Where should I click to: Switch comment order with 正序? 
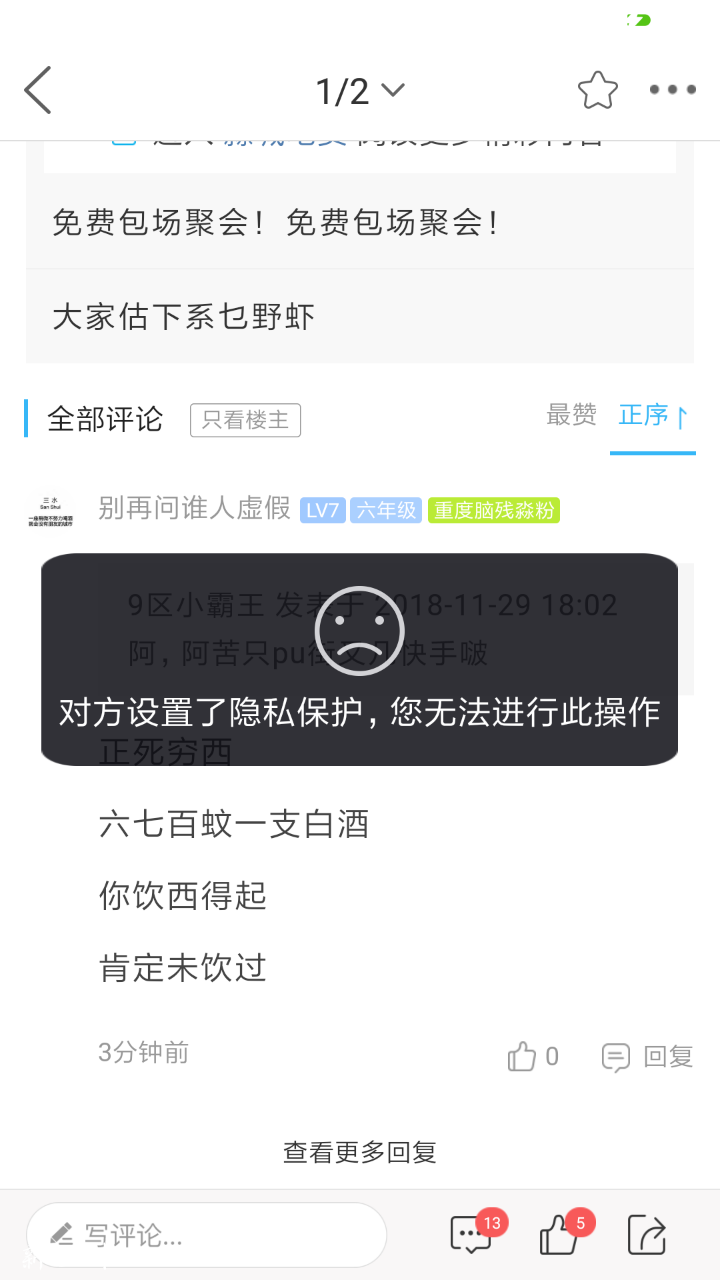653,416
